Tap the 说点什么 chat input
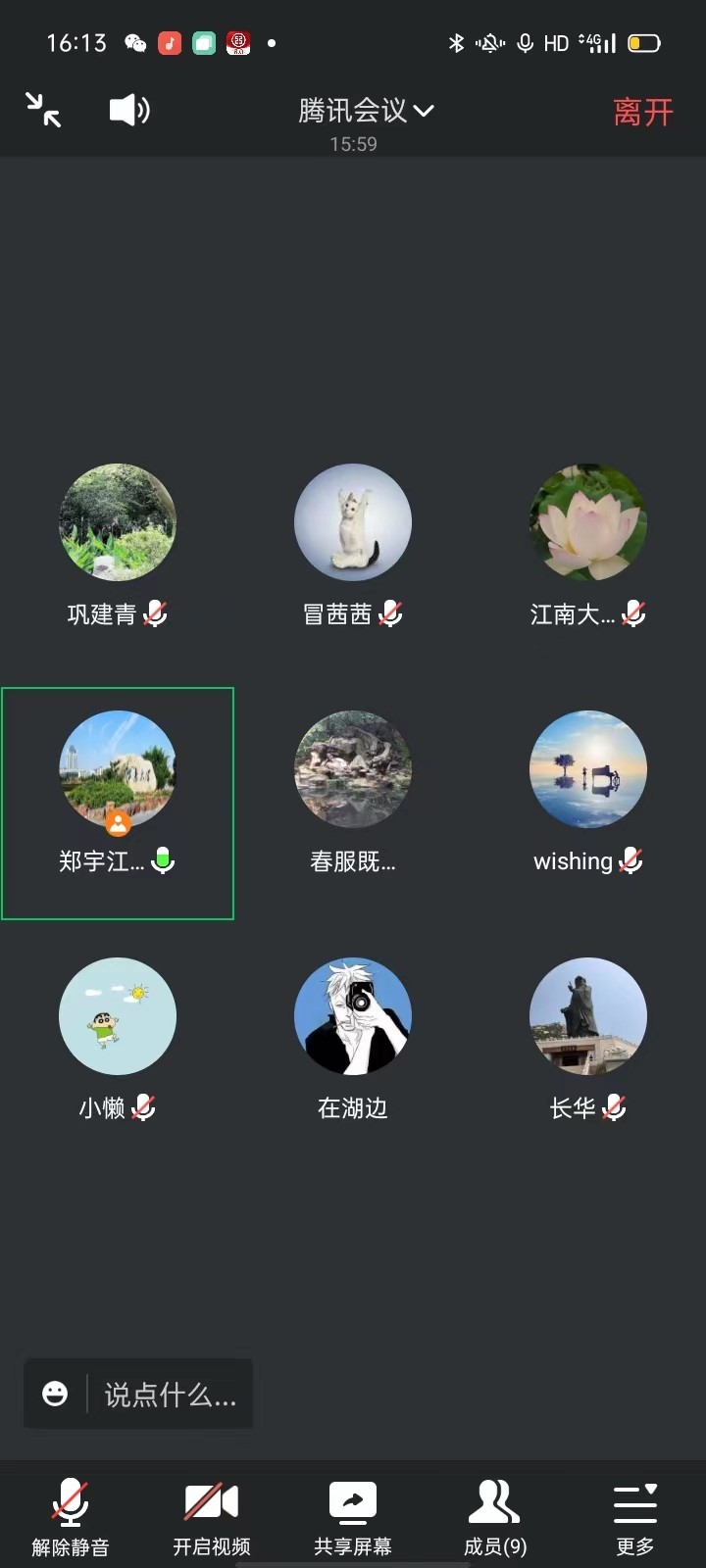The width and height of the screenshot is (706, 1568). pyautogui.click(x=171, y=1394)
